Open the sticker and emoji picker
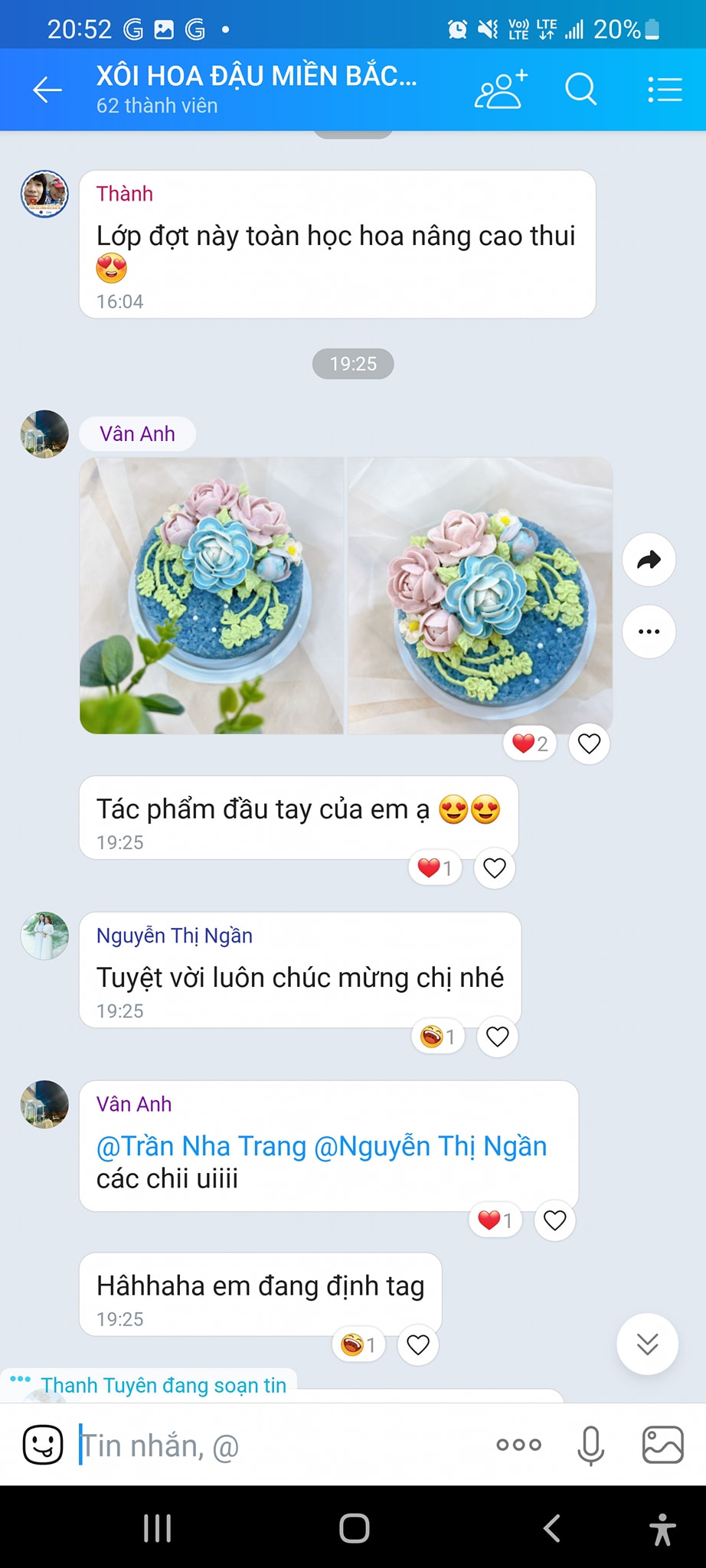The height and width of the screenshot is (1568, 706). (x=43, y=1445)
